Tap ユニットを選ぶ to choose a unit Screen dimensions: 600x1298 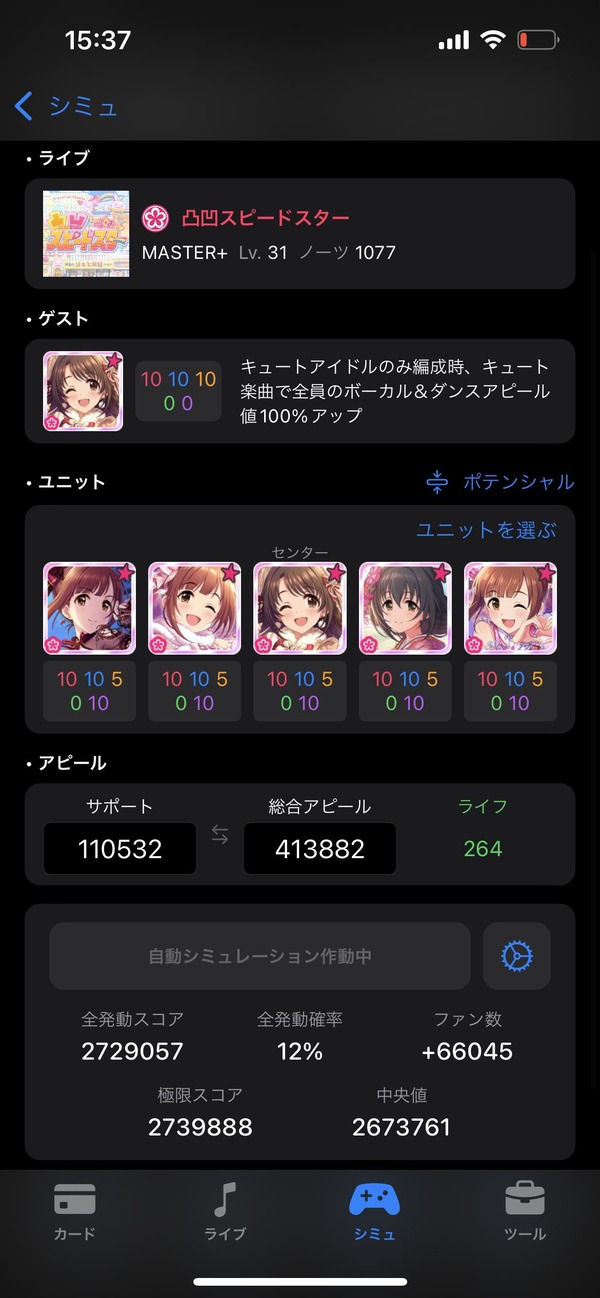click(x=486, y=529)
